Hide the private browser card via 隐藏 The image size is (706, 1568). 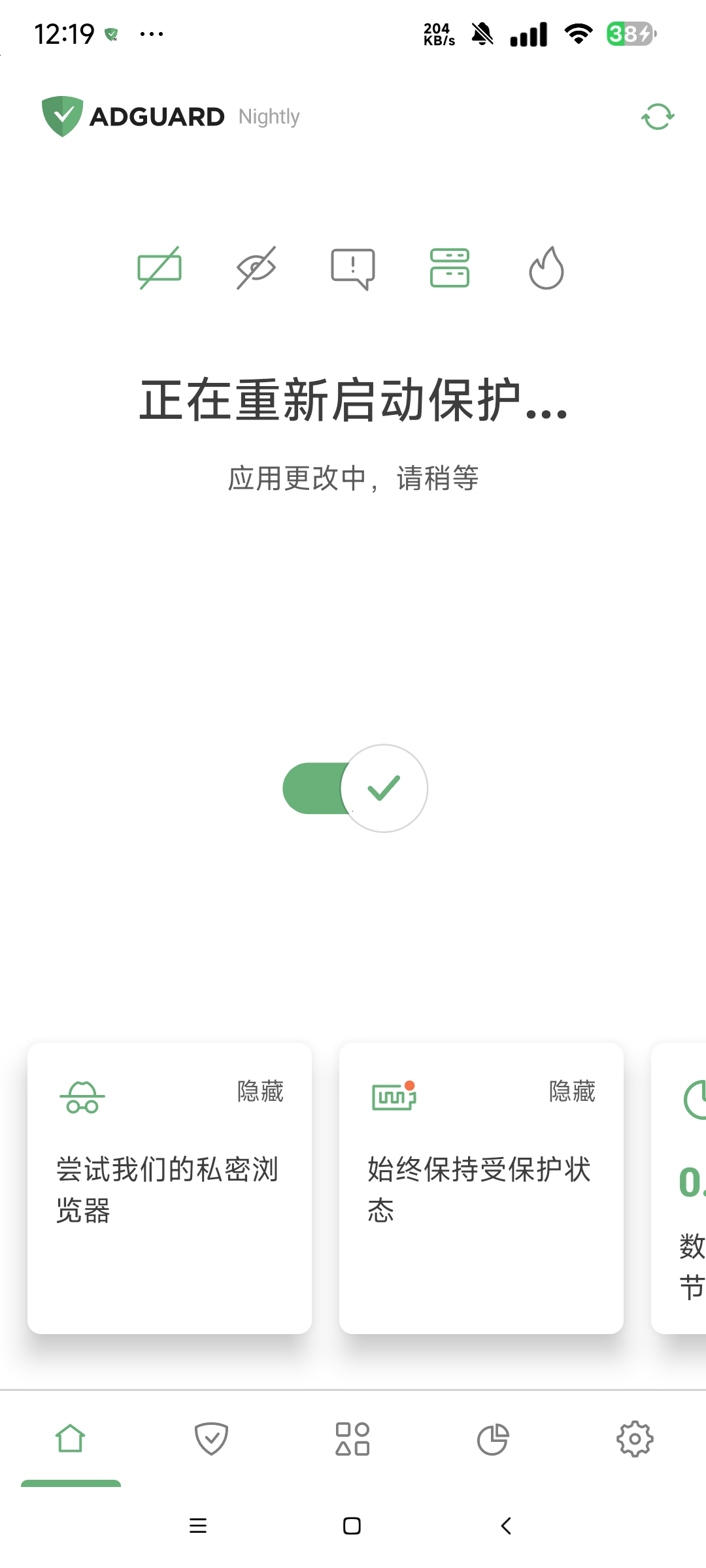click(x=260, y=1091)
